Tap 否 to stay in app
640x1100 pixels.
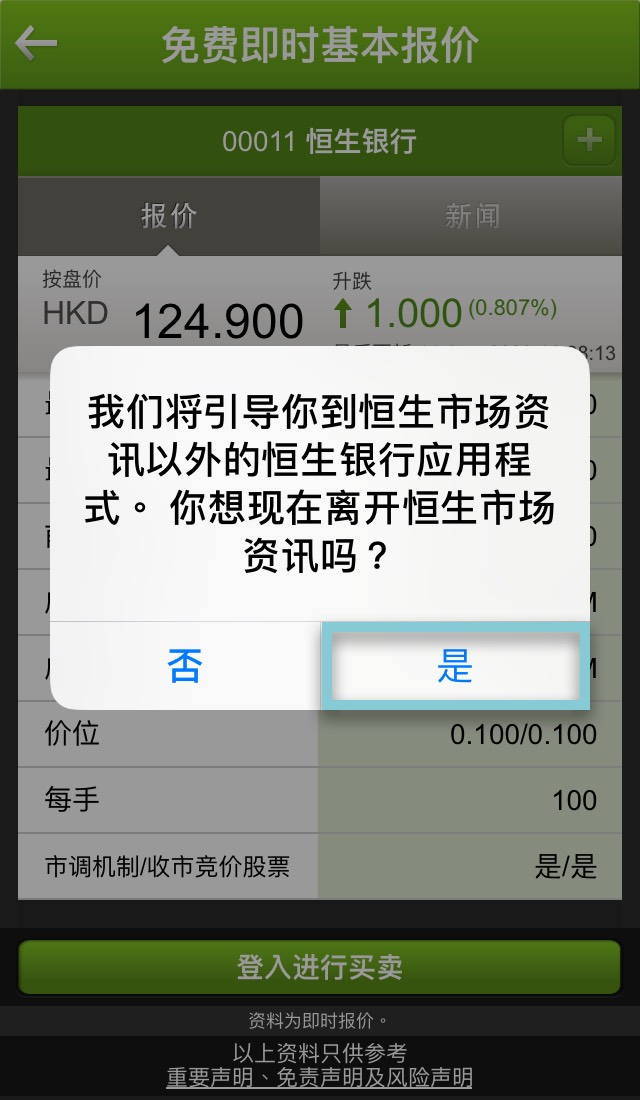(x=185, y=666)
